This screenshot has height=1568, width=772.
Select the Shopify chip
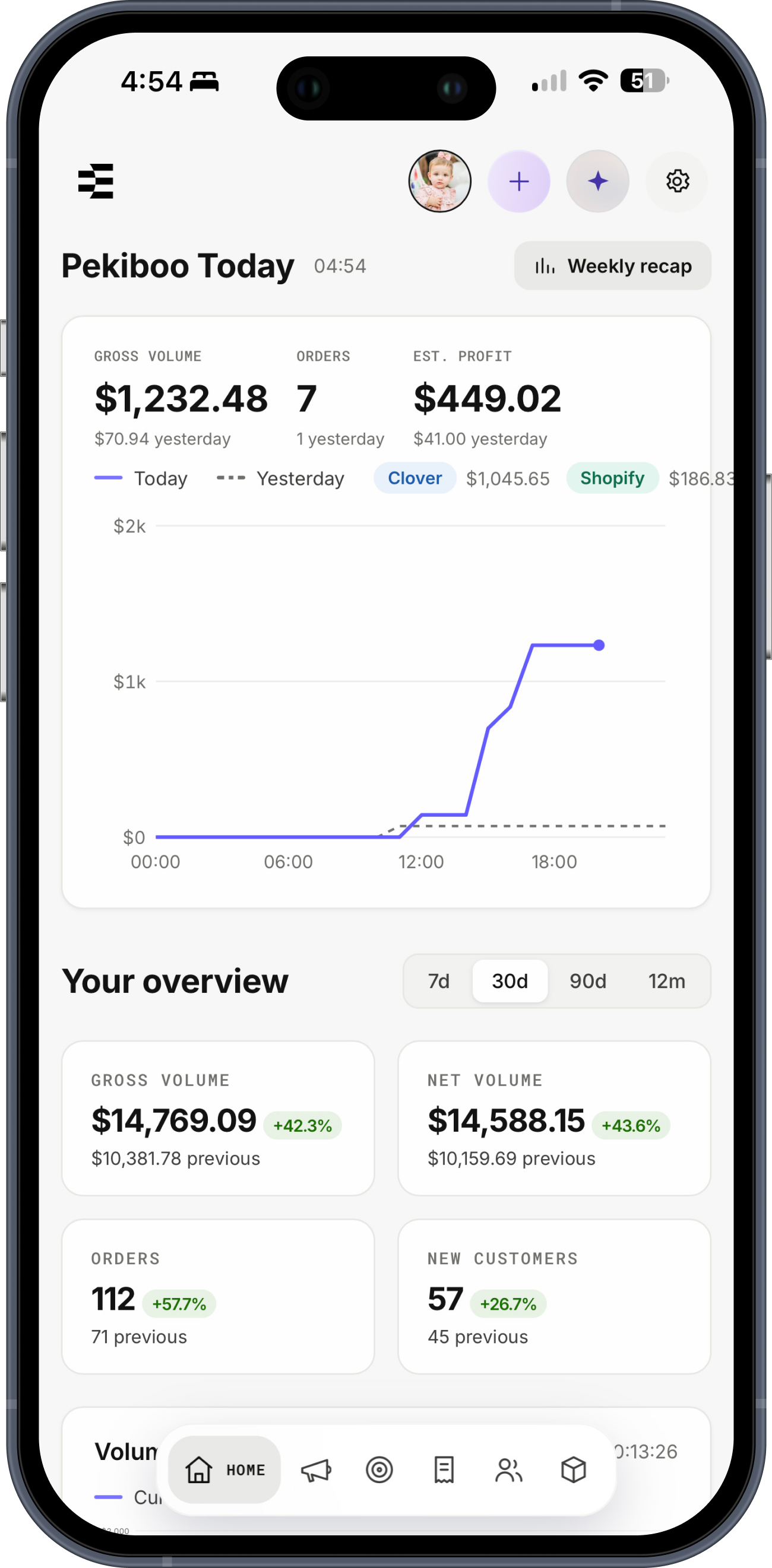point(612,478)
